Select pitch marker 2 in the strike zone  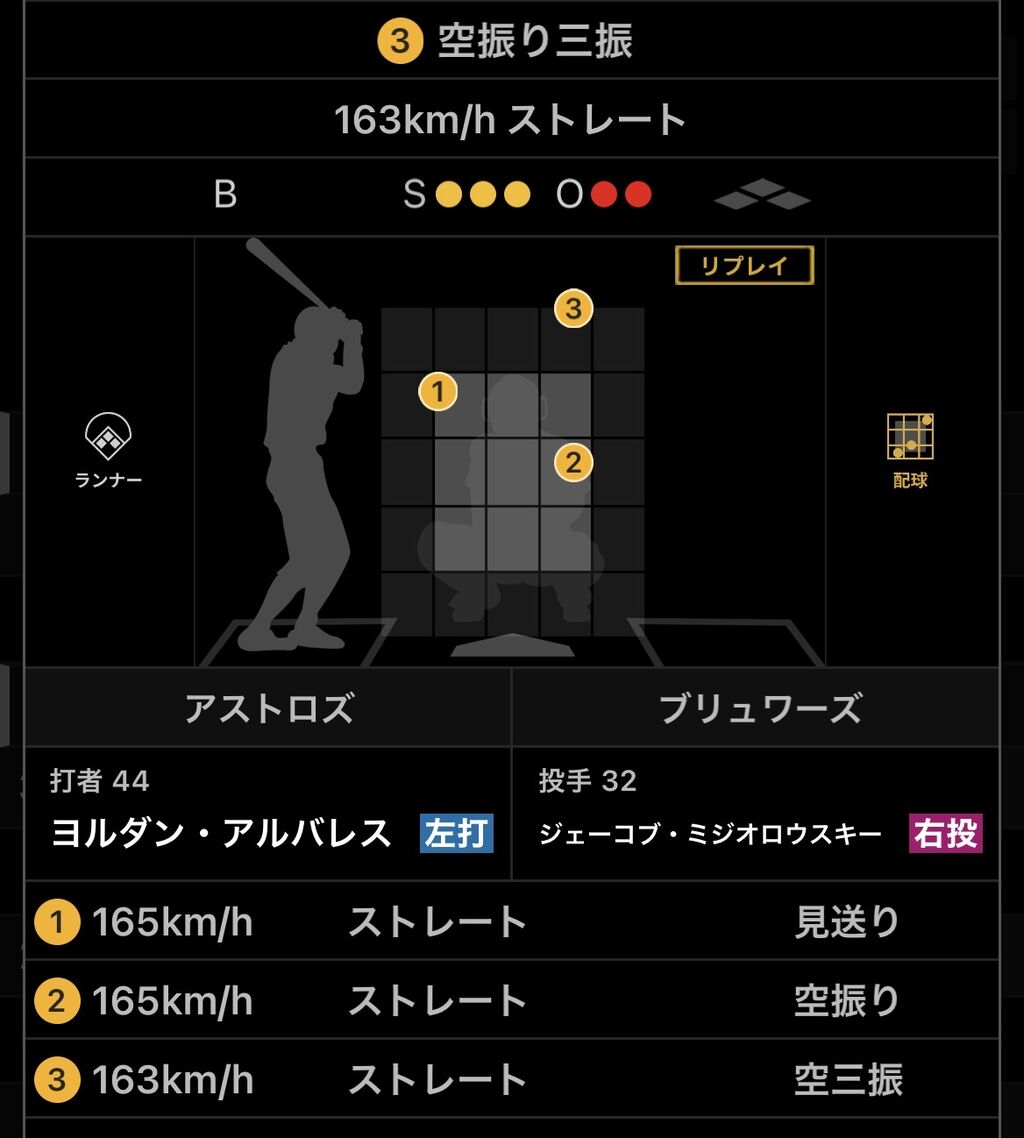point(573,462)
